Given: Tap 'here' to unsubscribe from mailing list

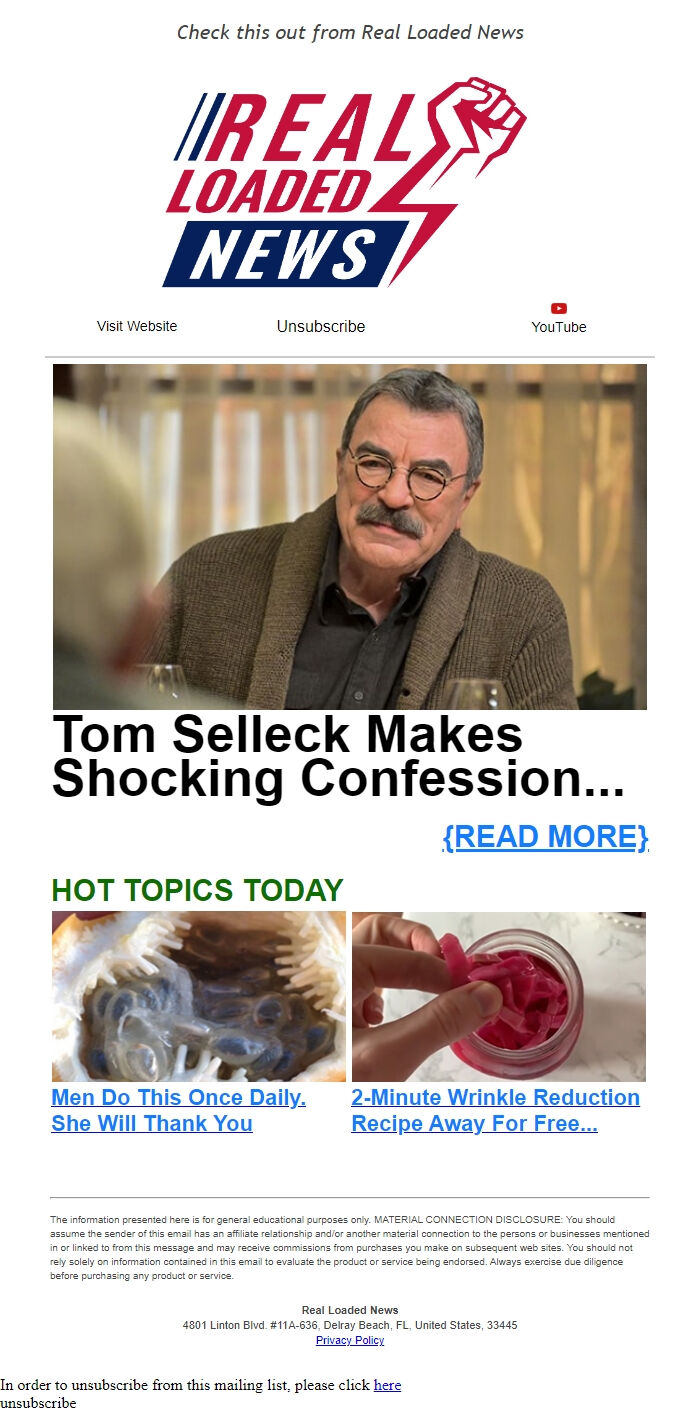Looking at the screenshot, I should click(x=387, y=1385).
